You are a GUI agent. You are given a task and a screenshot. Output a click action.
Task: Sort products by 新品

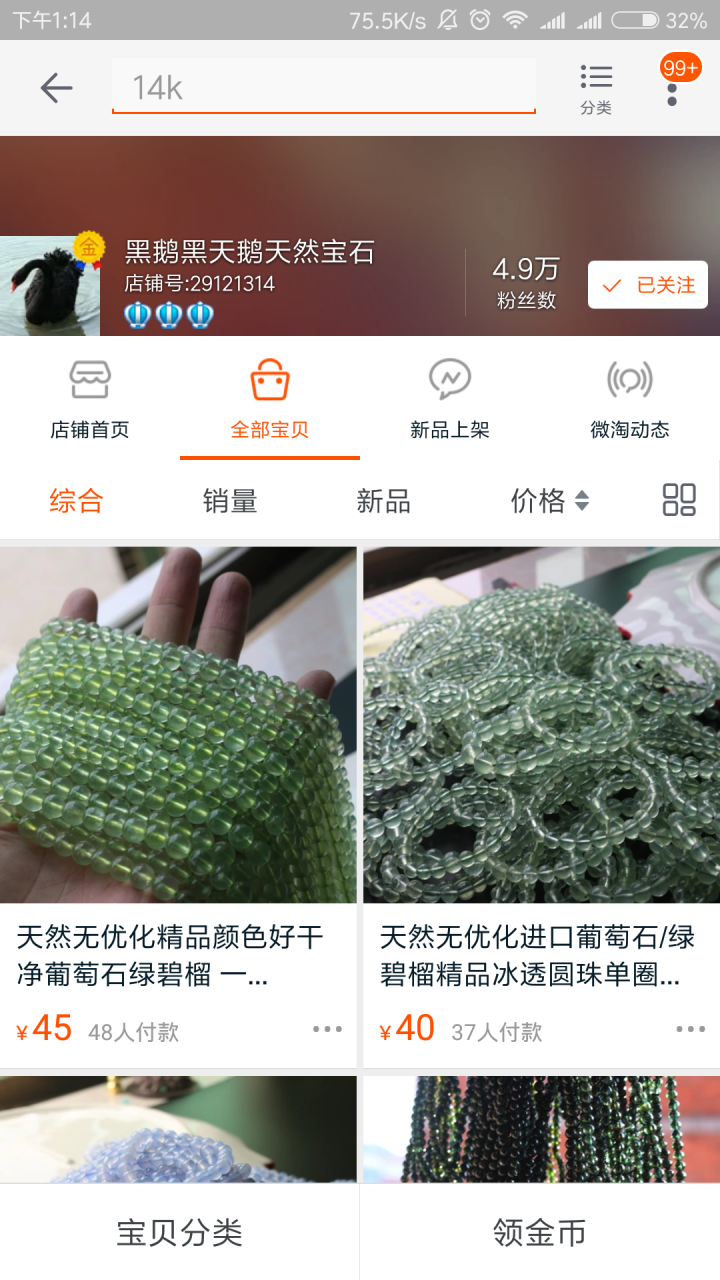click(x=384, y=501)
